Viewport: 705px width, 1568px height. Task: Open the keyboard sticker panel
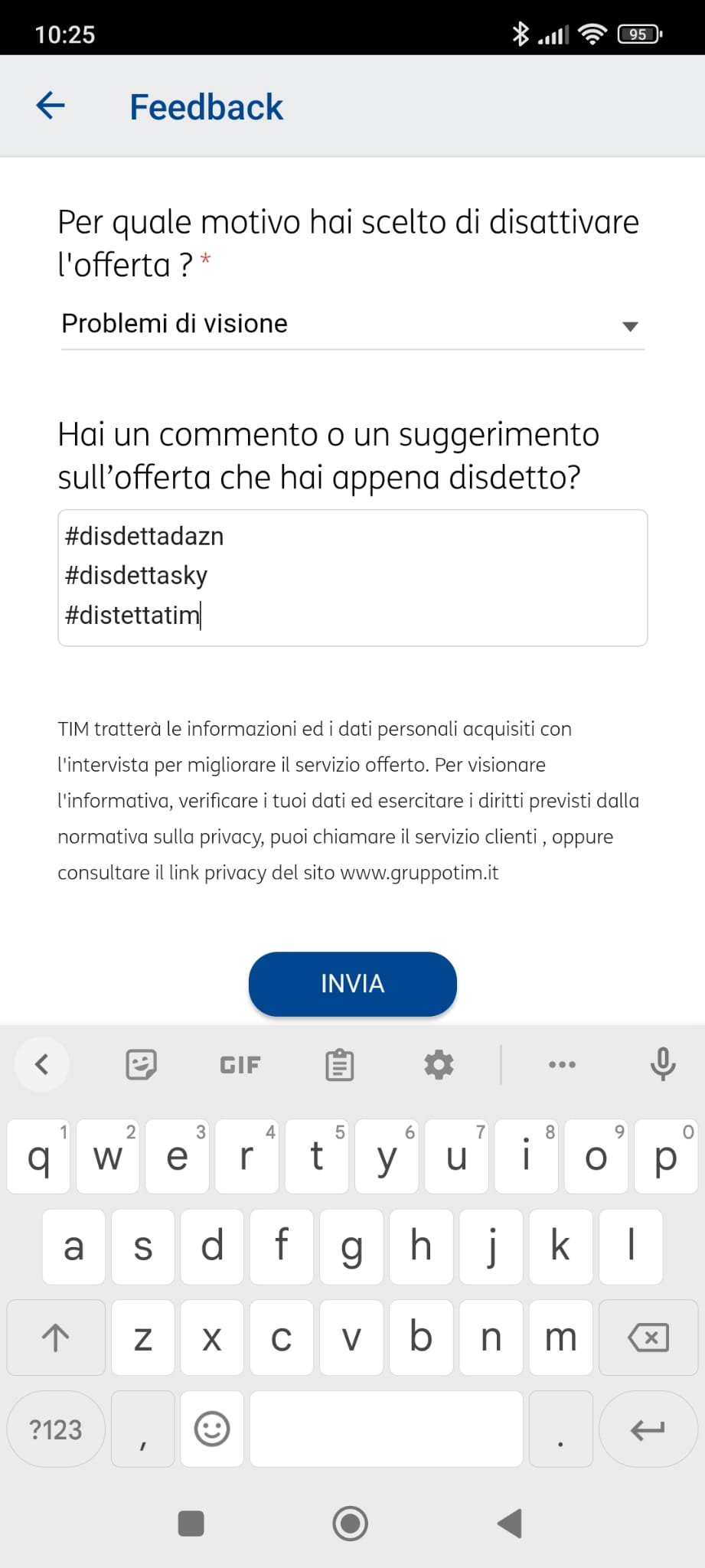pos(141,1064)
